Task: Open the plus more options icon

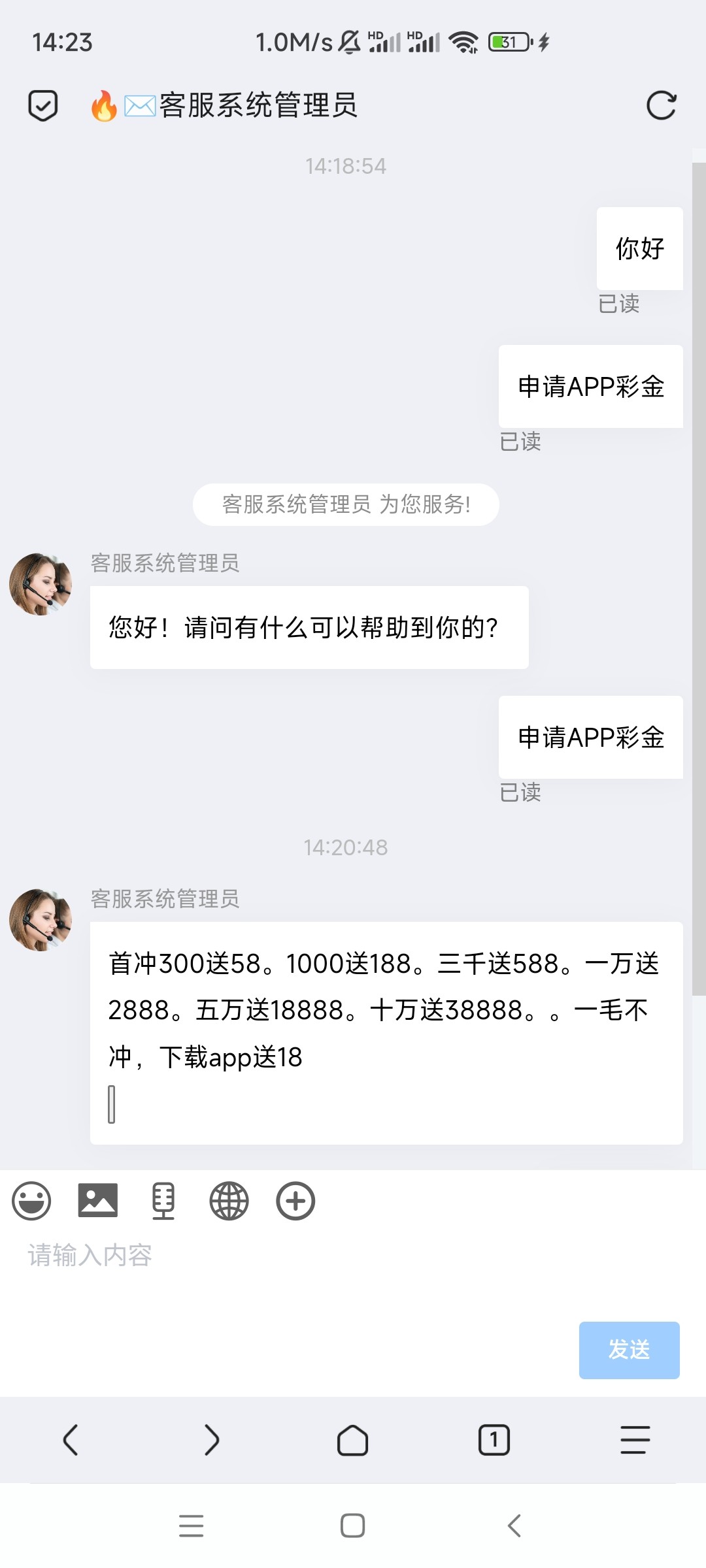Action: [295, 1201]
